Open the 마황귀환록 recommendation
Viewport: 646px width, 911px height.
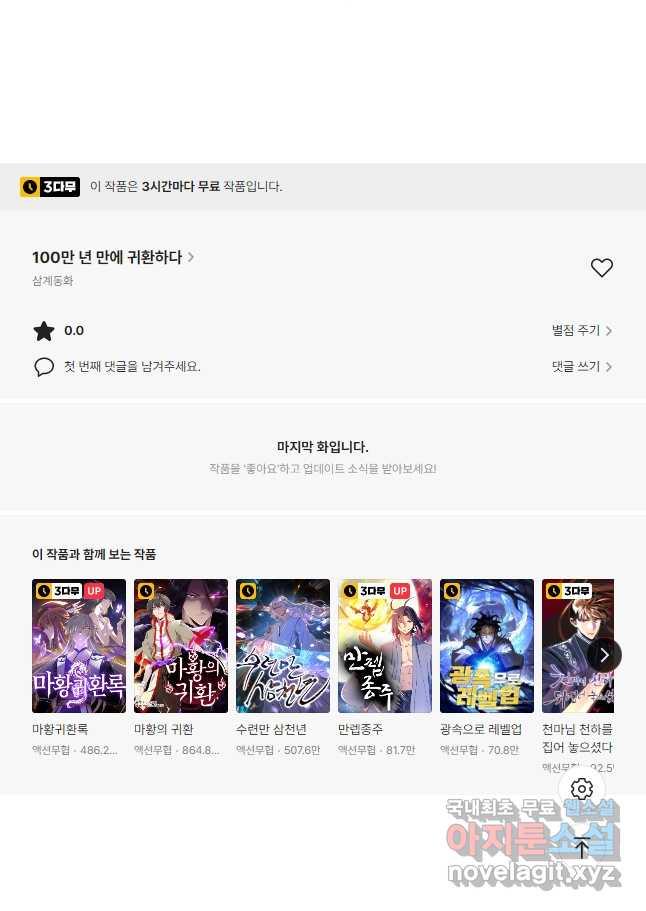[x=79, y=646]
